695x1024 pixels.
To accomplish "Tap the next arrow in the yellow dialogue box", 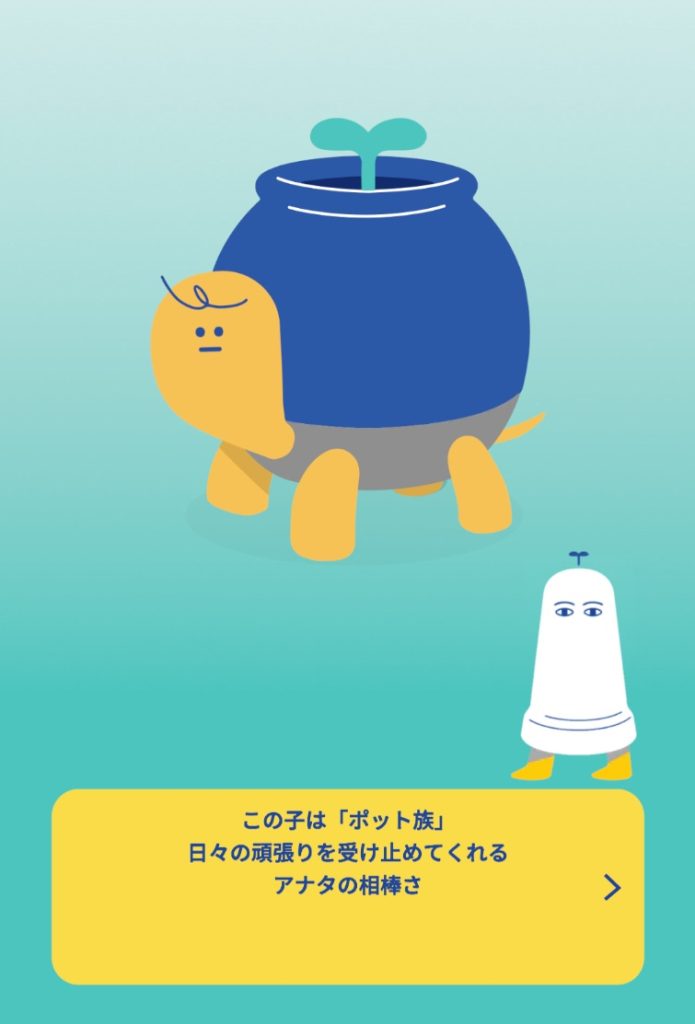I will (612, 887).
